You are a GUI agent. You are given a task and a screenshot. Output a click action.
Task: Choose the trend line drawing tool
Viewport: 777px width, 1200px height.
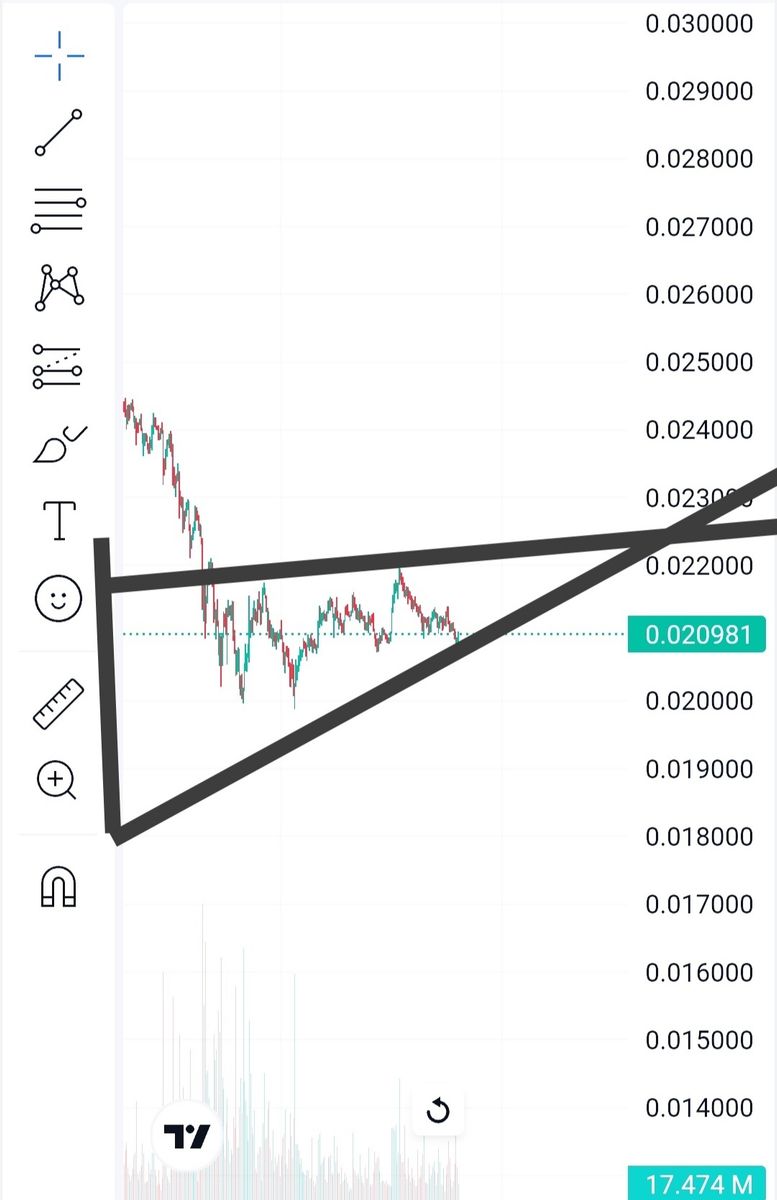coord(59,133)
